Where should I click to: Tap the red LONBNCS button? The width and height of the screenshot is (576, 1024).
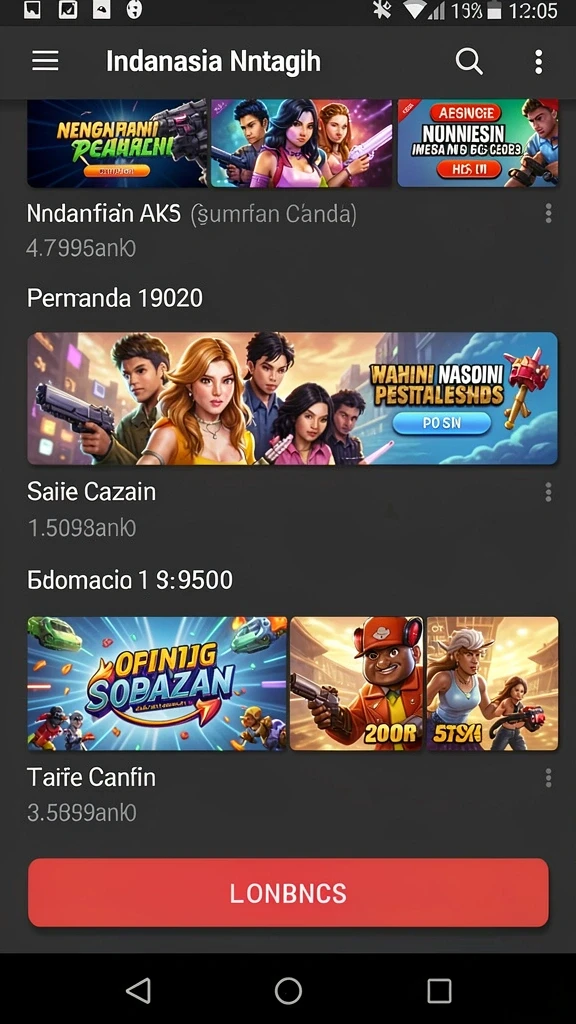[x=288, y=892]
